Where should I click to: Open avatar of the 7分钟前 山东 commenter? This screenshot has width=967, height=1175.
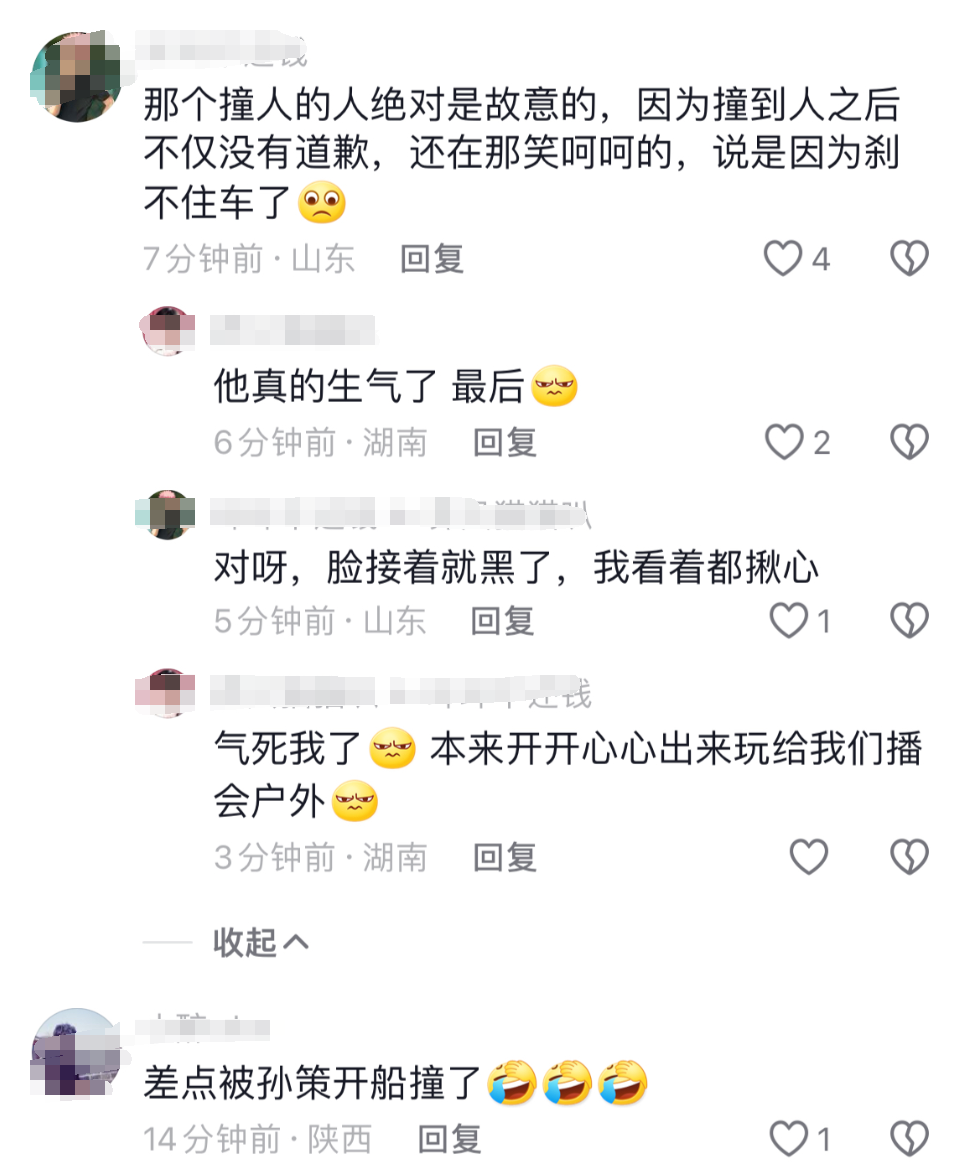coord(75,77)
